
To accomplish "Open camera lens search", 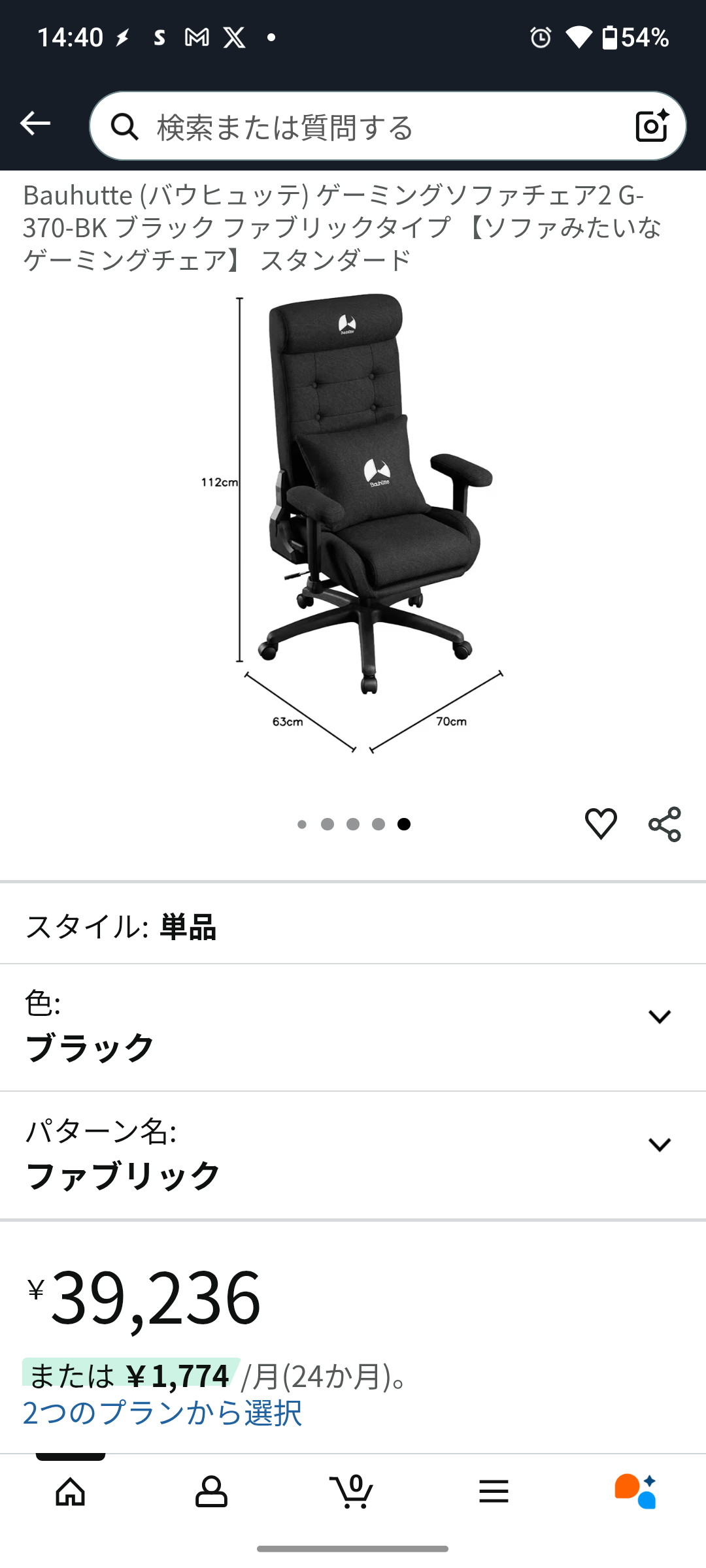I will tap(652, 125).
